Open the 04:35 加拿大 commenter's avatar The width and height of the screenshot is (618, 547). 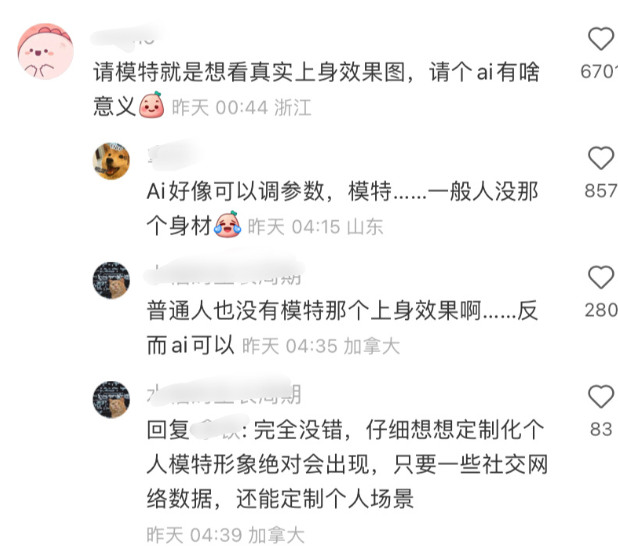tap(112, 279)
